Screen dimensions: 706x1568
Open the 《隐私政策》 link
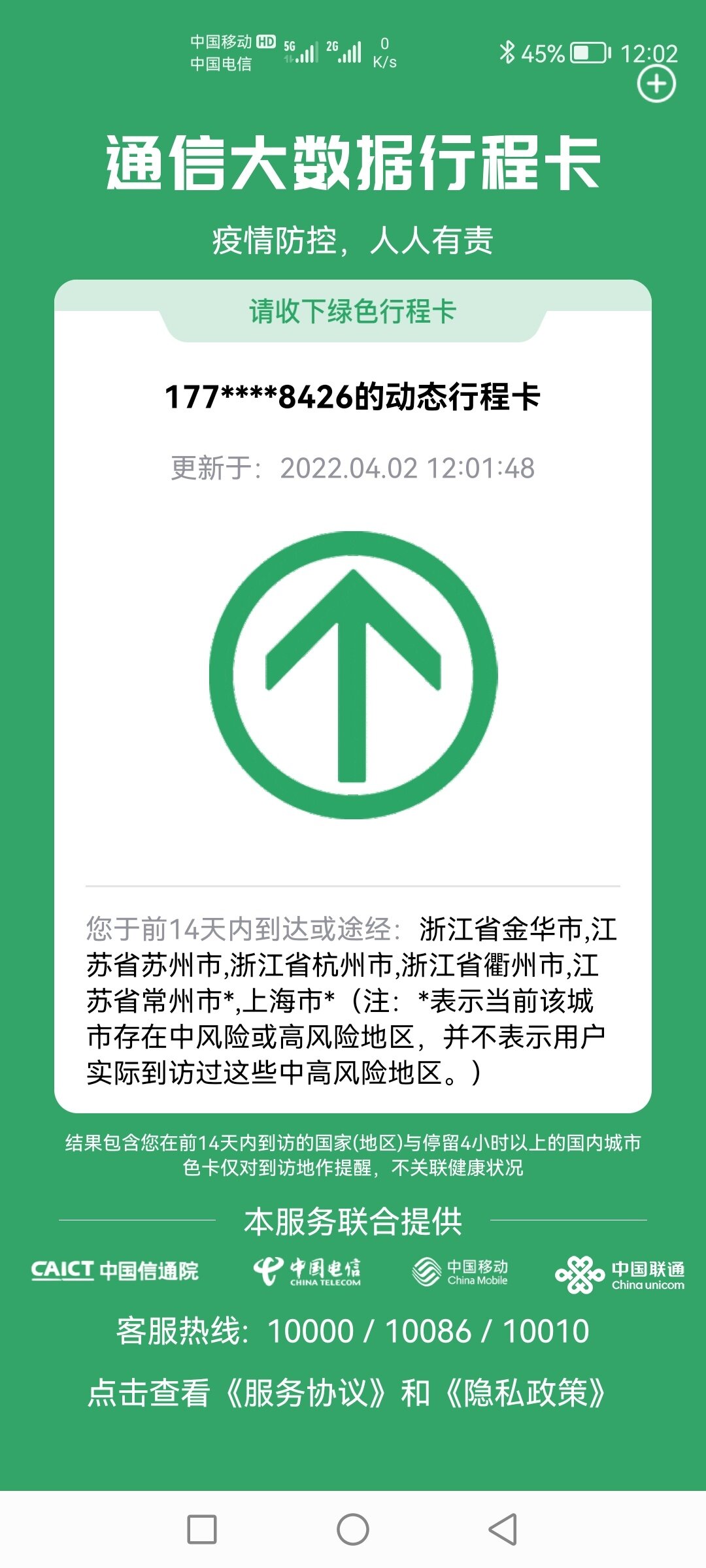tap(525, 1392)
